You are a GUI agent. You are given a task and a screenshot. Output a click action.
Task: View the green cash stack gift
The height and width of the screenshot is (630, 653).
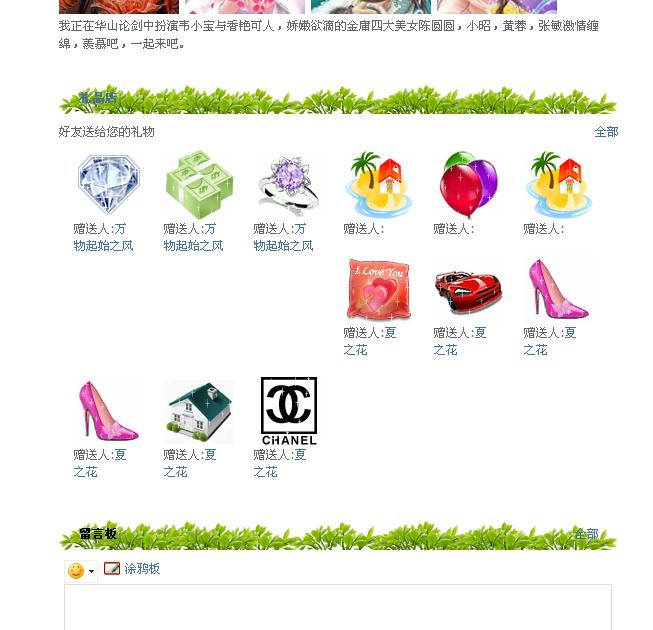pyautogui.click(x=198, y=185)
